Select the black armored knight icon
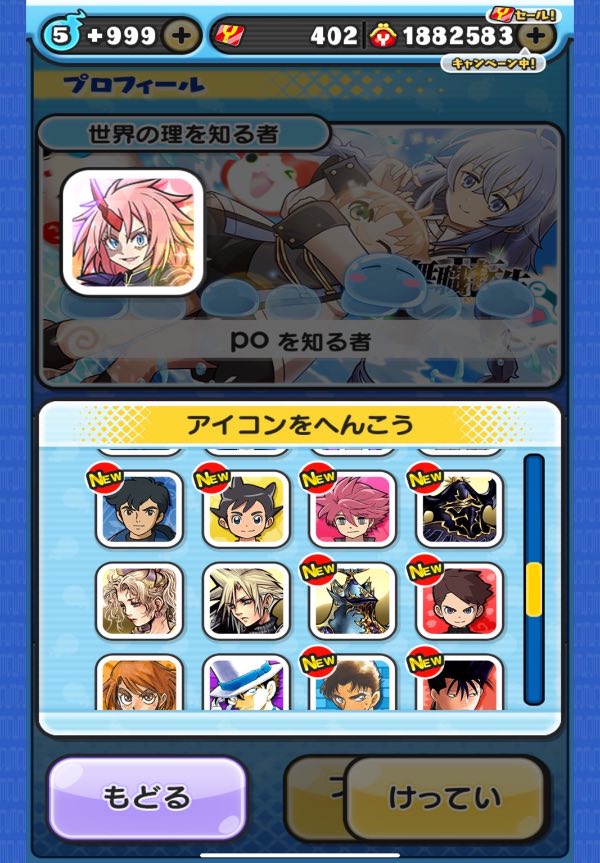Image resolution: width=600 pixels, height=863 pixels. [x=459, y=508]
